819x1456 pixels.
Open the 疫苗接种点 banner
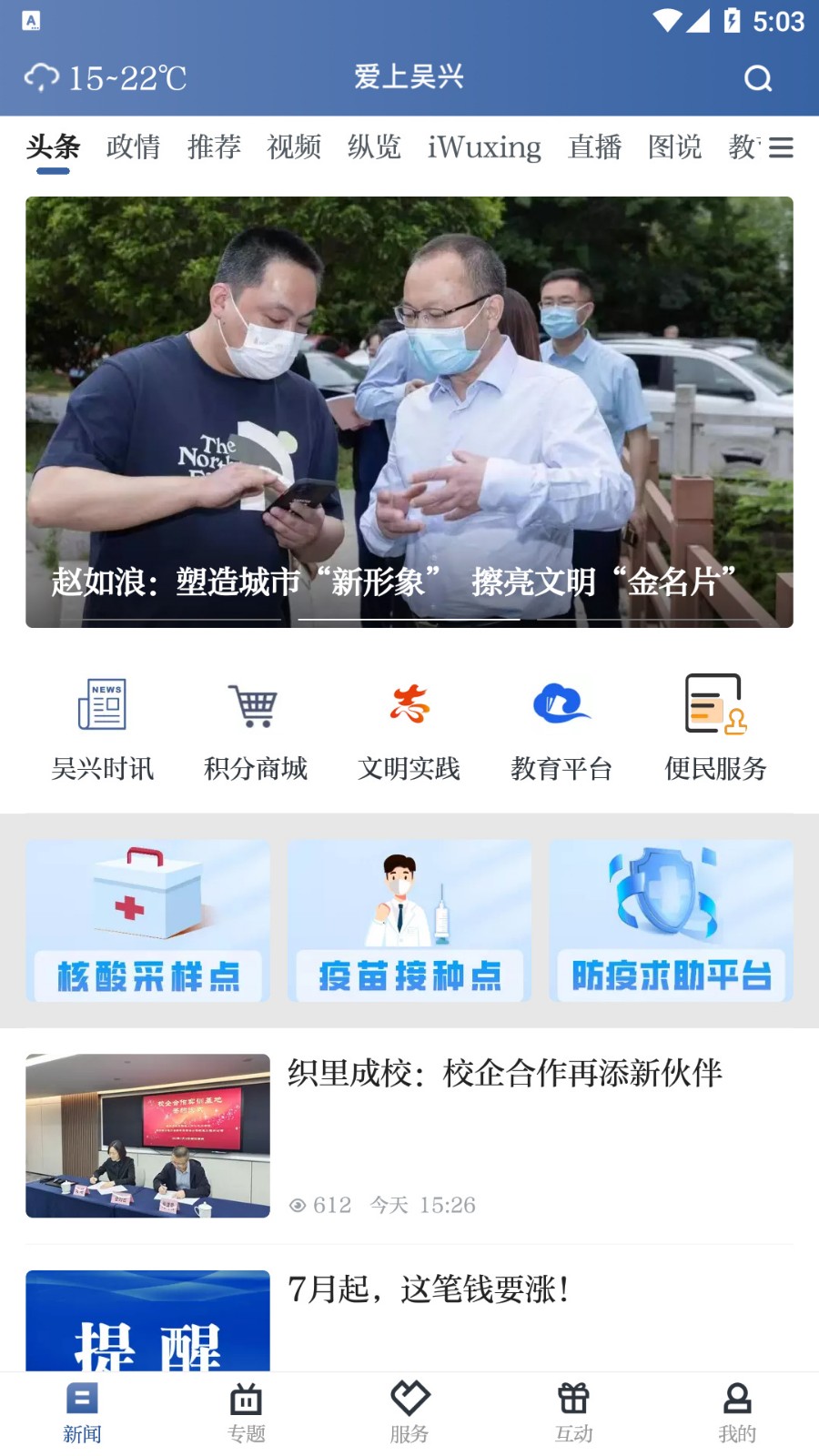click(x=409, y=921)
